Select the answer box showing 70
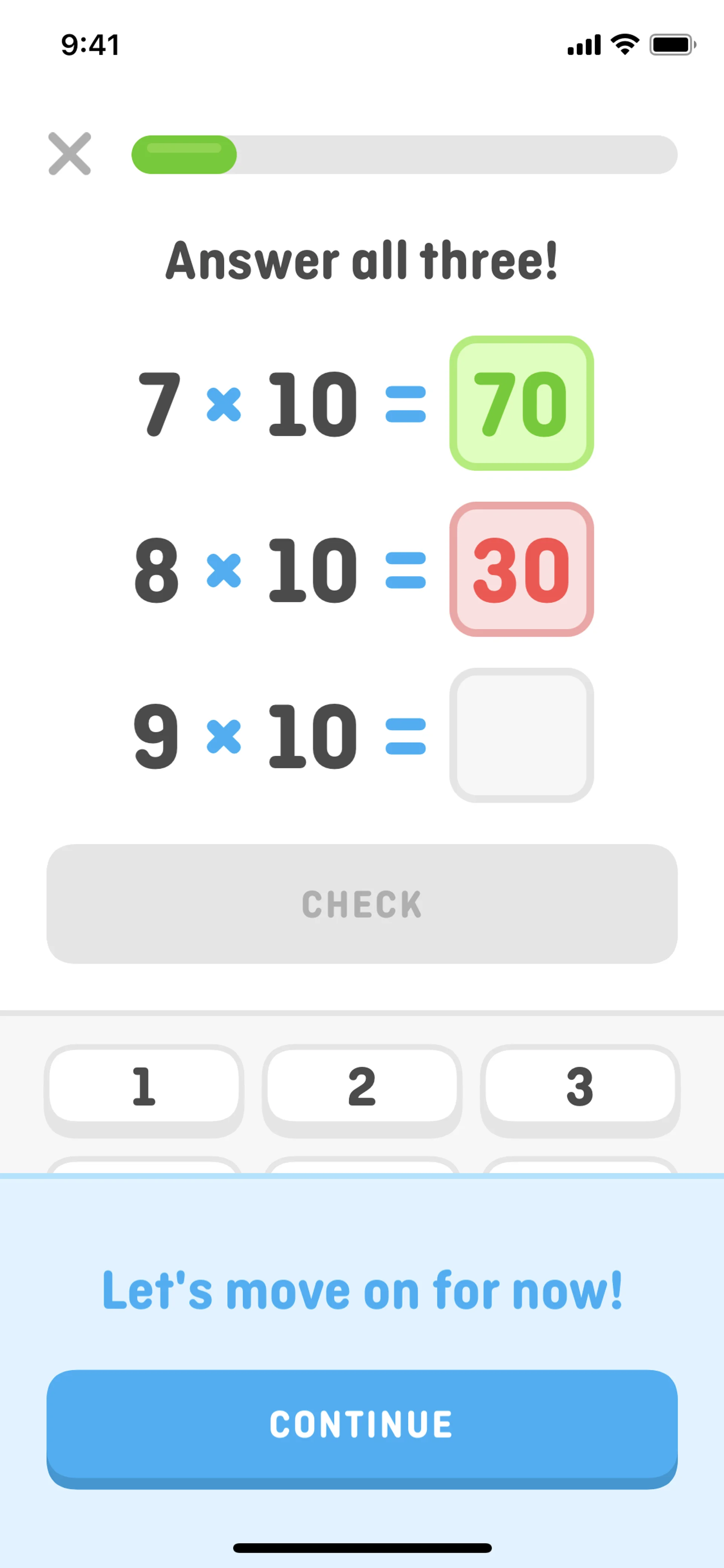 [522, 403]
